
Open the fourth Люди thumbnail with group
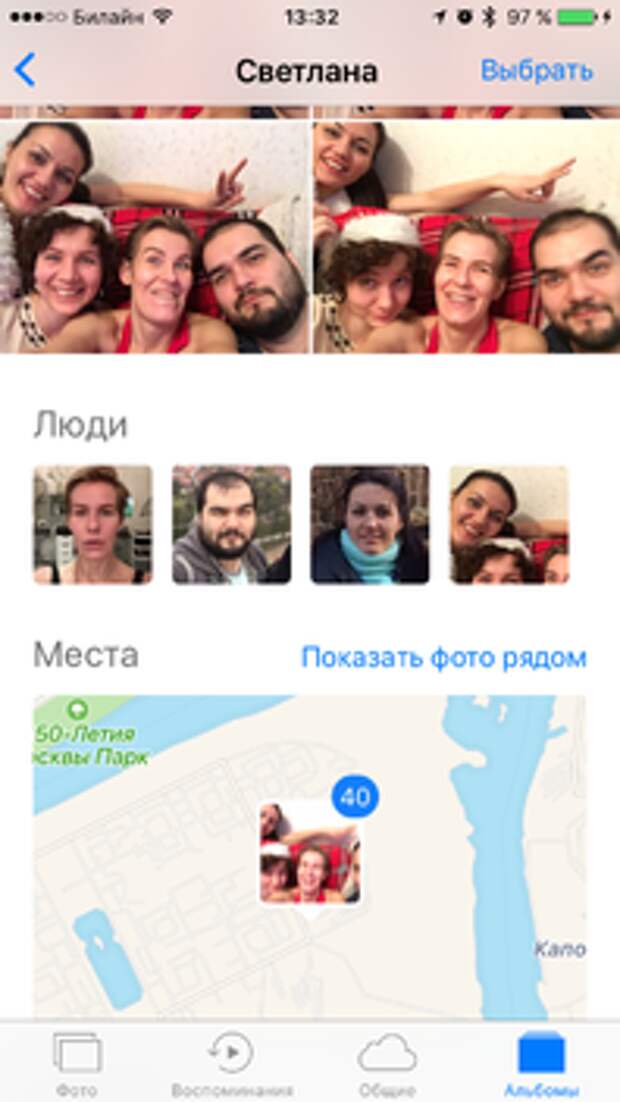click(508, 524)
